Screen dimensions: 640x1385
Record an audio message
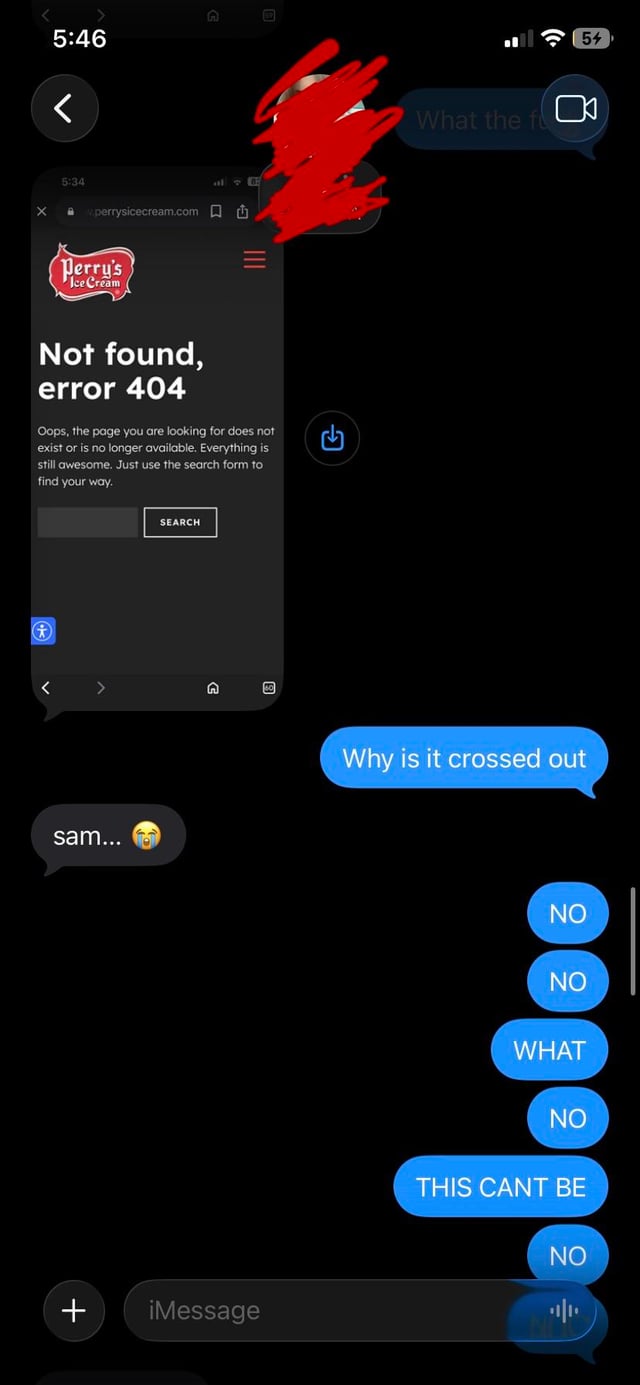pyautogui.click(x=565, y=1310)
